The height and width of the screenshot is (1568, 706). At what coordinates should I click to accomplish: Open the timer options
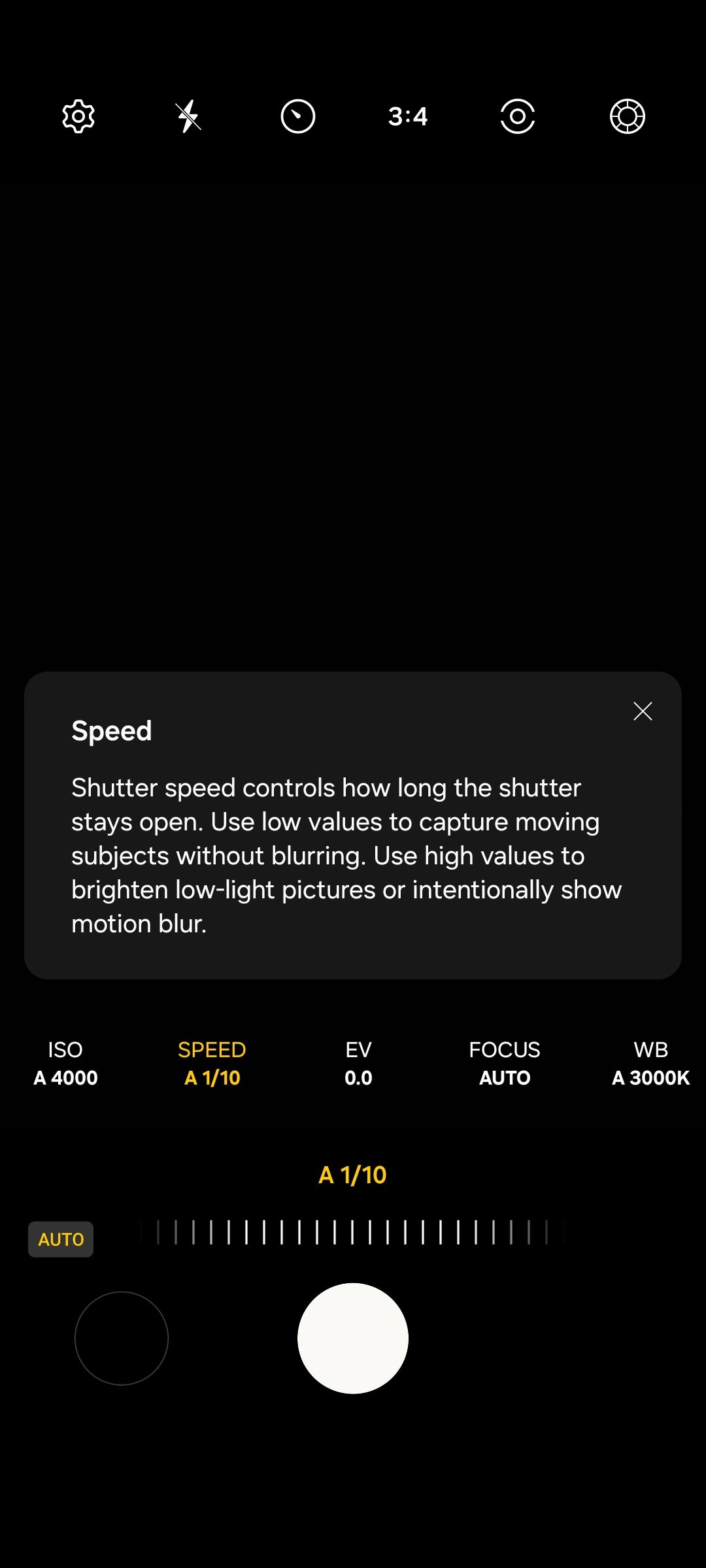[298, 116]
